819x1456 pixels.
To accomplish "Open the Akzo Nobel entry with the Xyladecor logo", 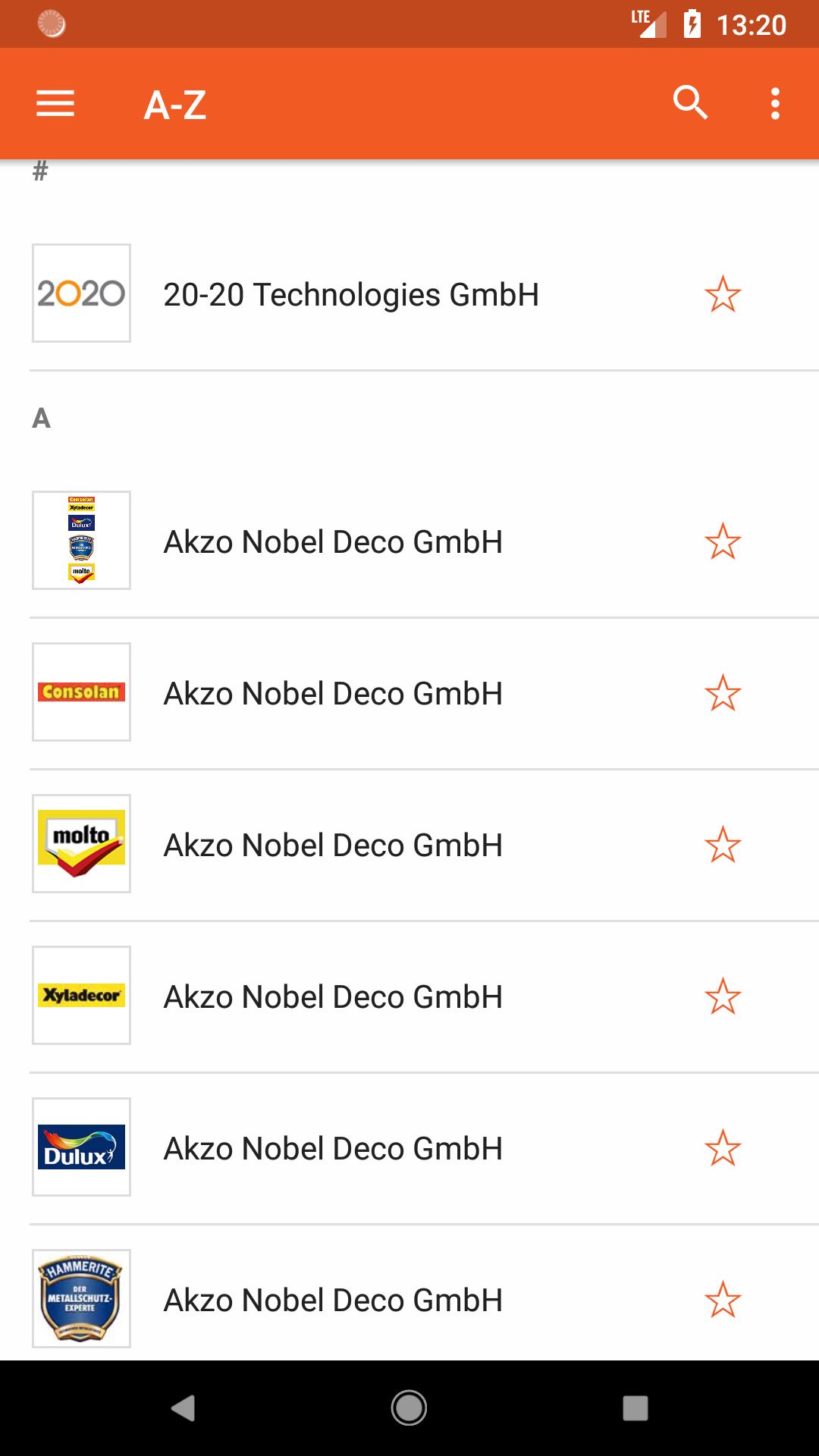I will 409,996.
